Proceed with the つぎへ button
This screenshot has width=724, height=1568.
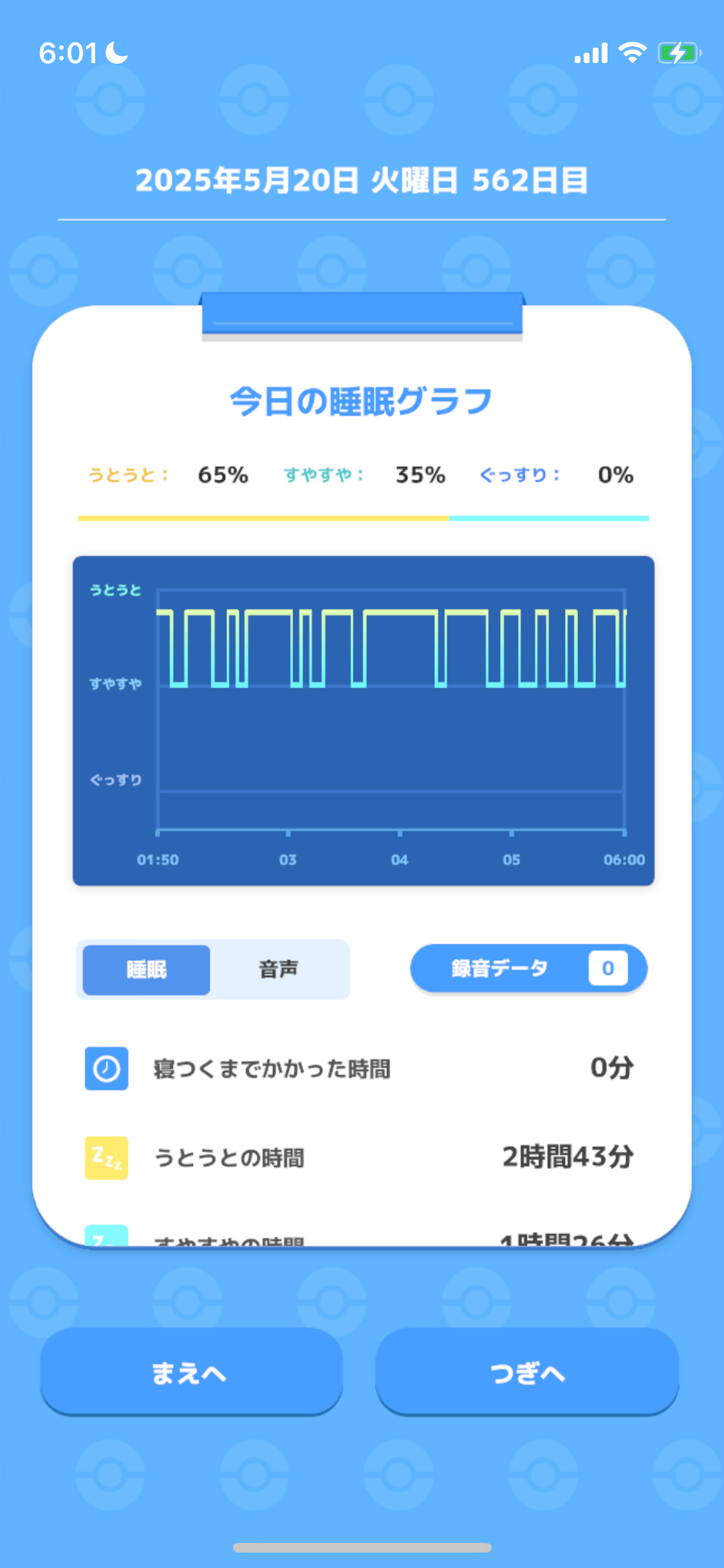pyautogui.click(x=527, y=1372)
